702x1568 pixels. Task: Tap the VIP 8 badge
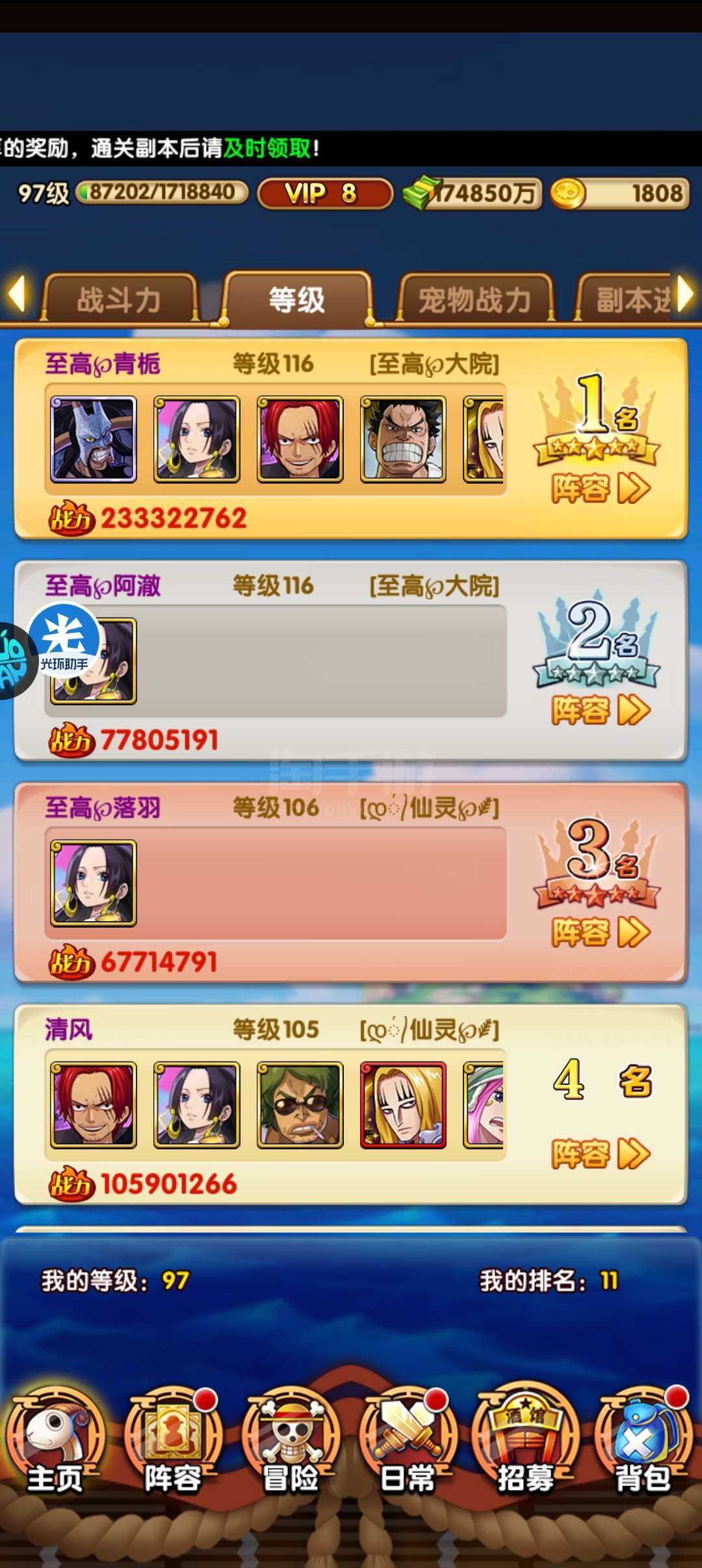[325, 193]
